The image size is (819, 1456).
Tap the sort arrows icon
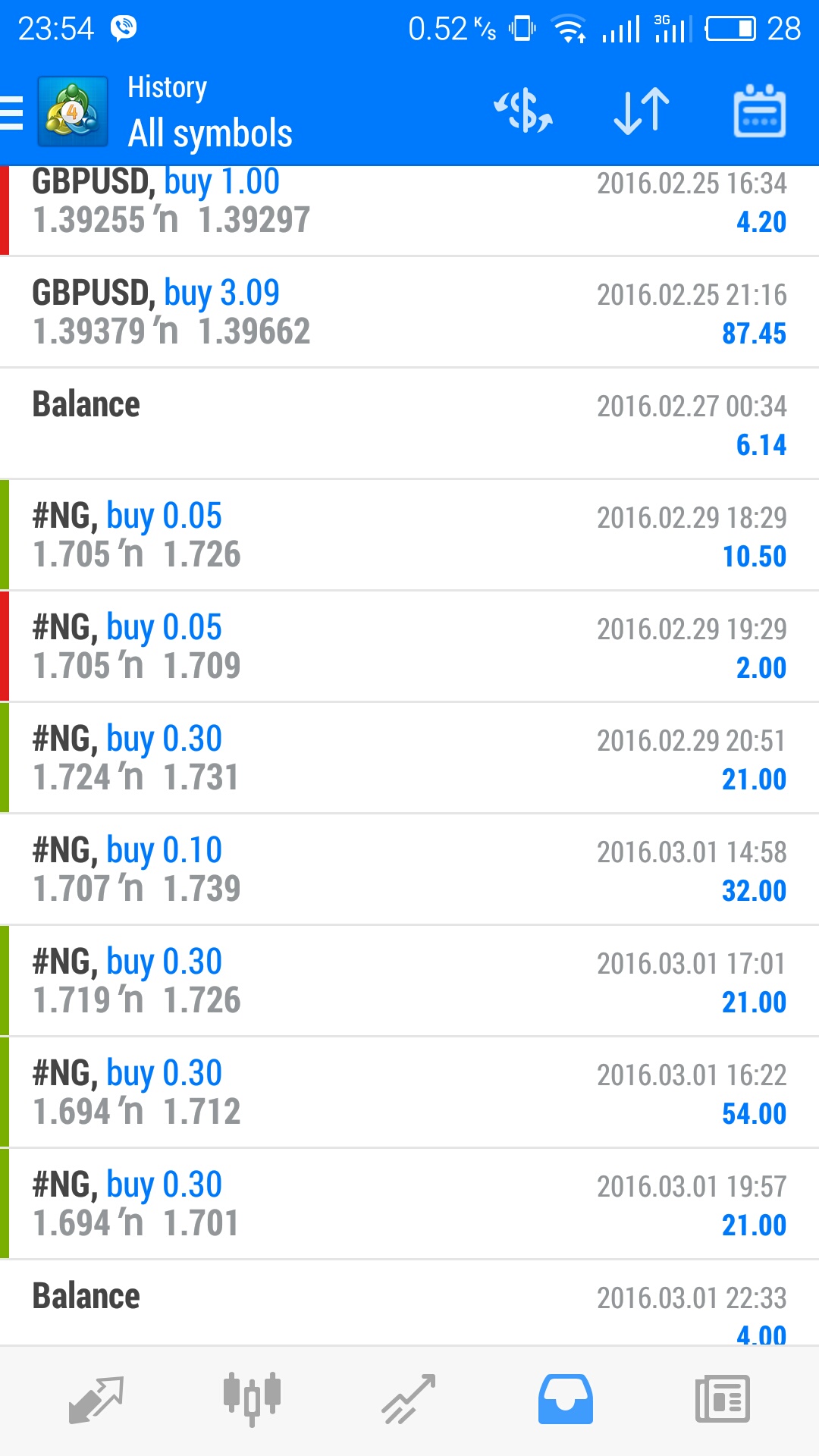click(642, 111)
